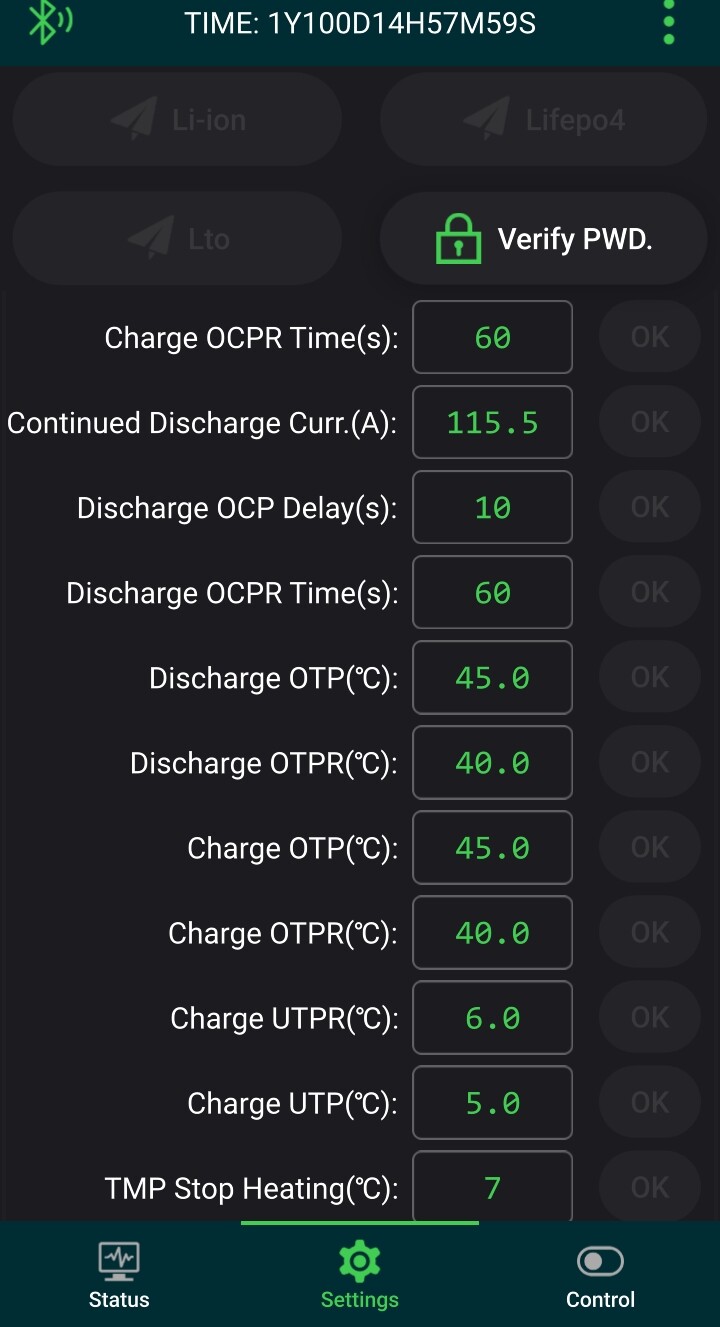Tap the Verify PWD. button
The height and width of the screenshot is (1327, 720).
[544, 239]
